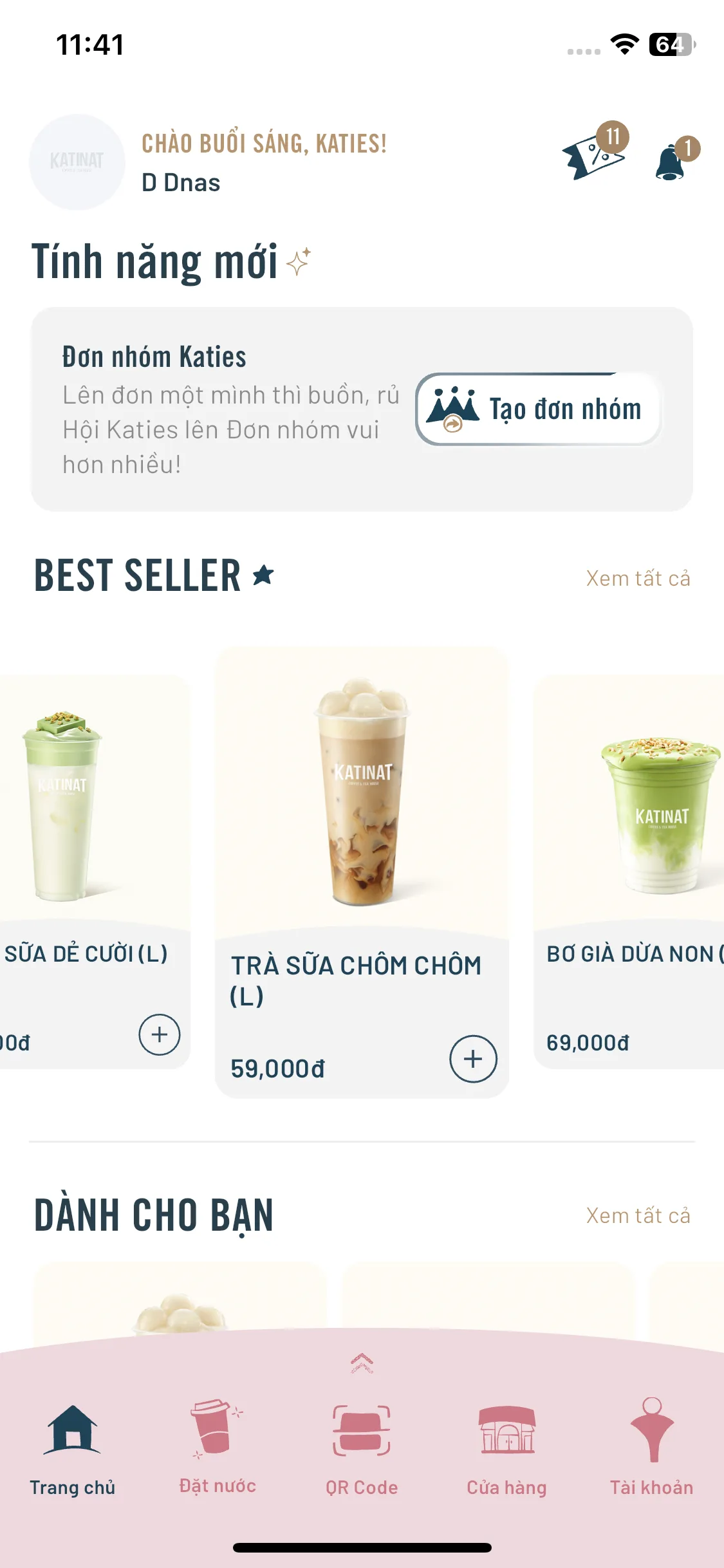Image resolution: width=724 pixels, height=1568 pixels.
Task: Open the Tài khoản tab
Action: (651, 1448)
